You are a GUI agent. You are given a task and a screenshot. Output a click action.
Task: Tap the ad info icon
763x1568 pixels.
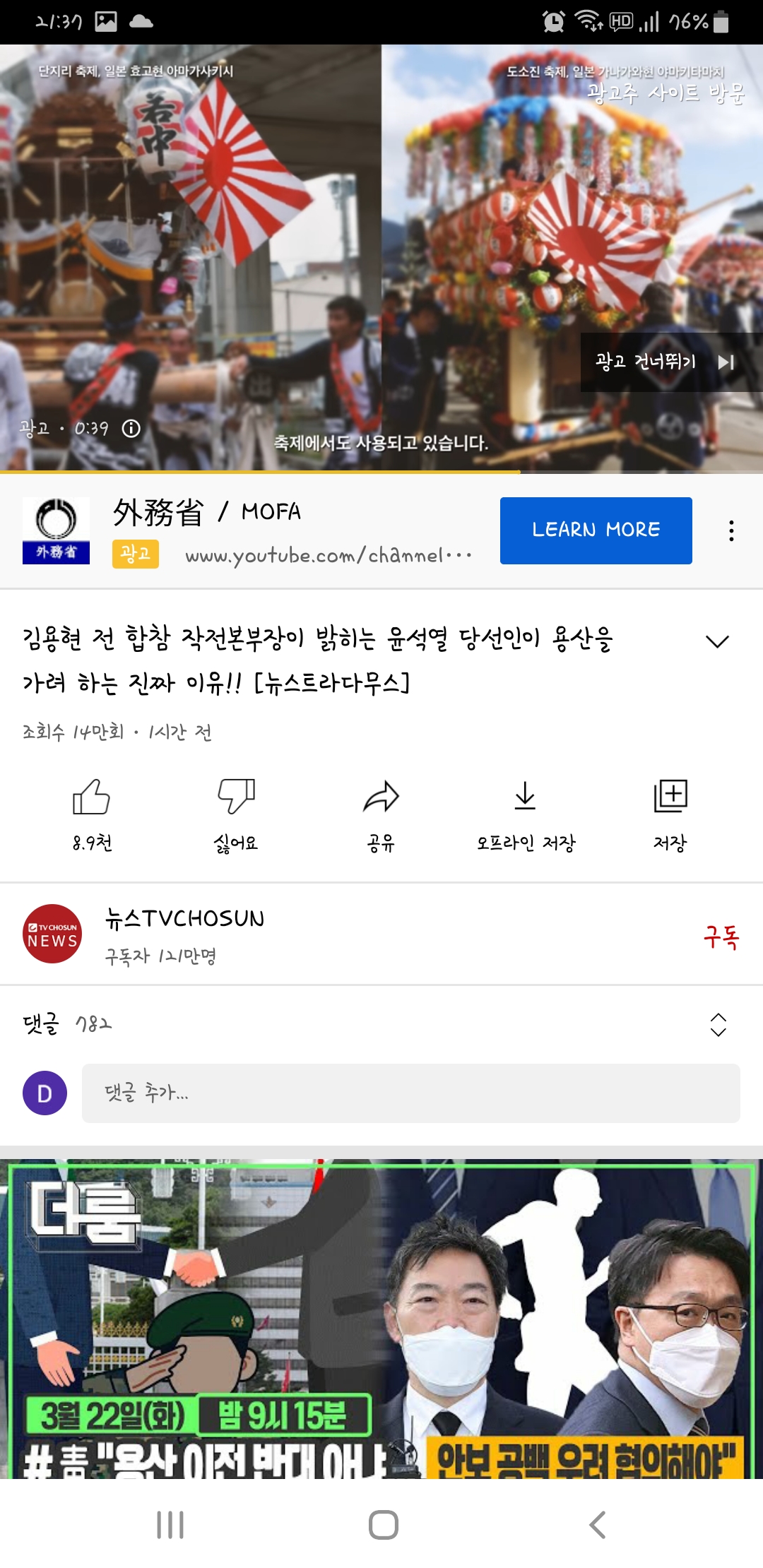point(131,429)
